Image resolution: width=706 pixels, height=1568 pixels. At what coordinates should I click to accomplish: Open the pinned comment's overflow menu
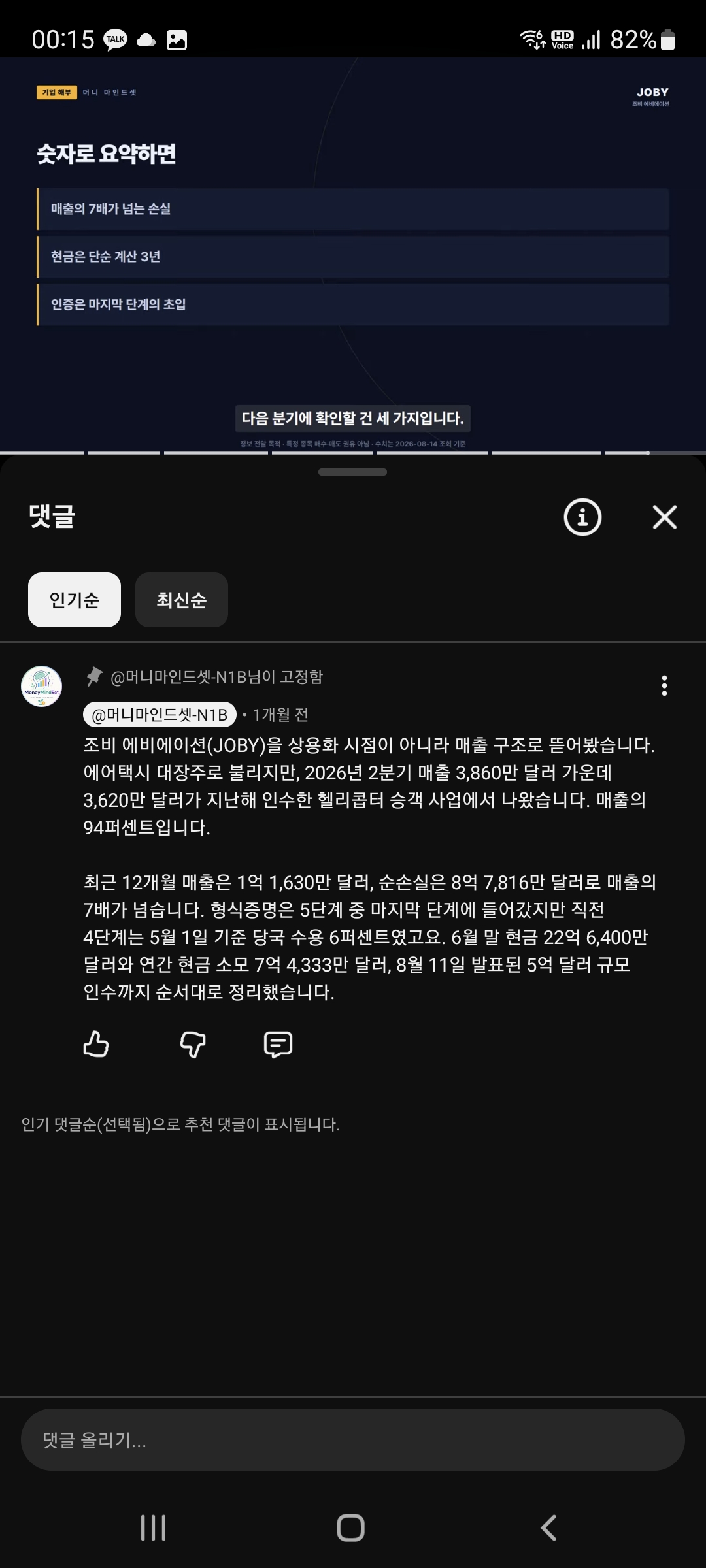click(664, 685)
